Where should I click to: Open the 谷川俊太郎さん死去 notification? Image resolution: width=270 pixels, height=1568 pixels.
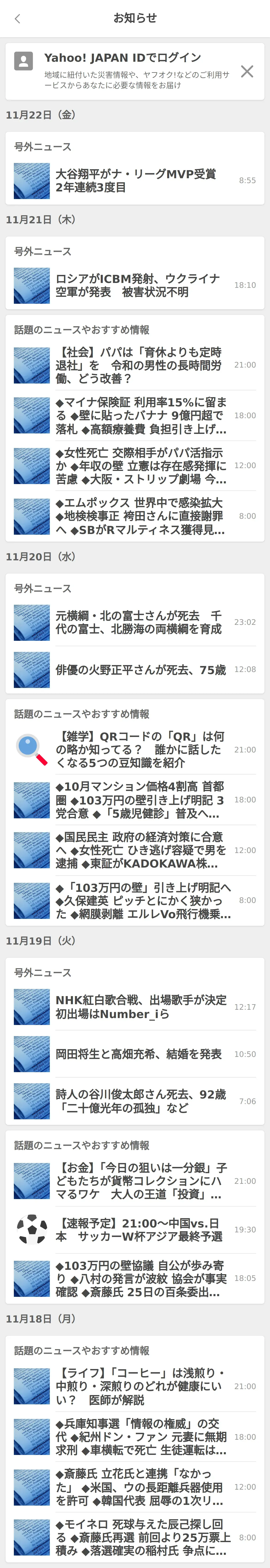[x=135, y=1101]
